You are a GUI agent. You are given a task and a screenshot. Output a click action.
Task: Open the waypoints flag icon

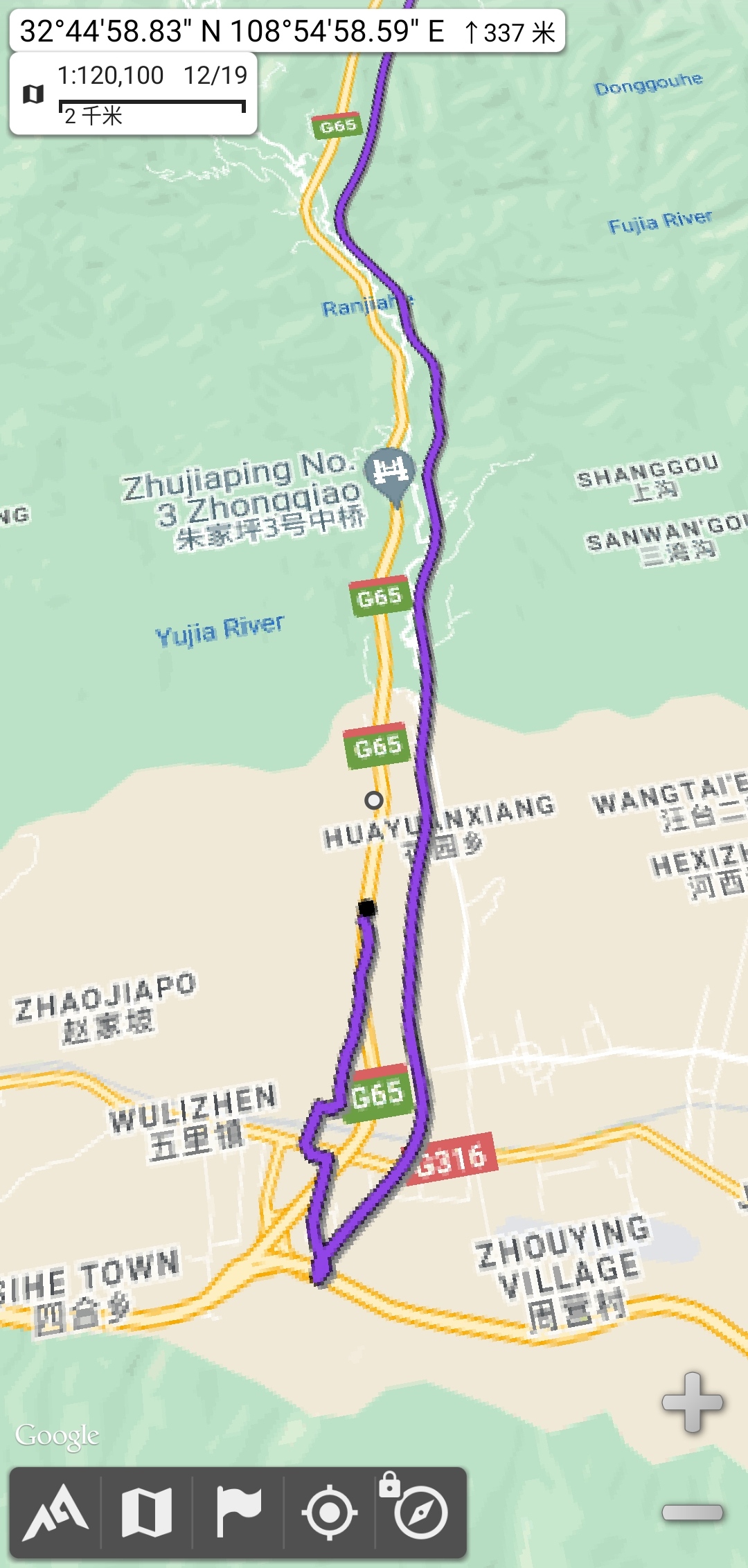coord(238,1511)
